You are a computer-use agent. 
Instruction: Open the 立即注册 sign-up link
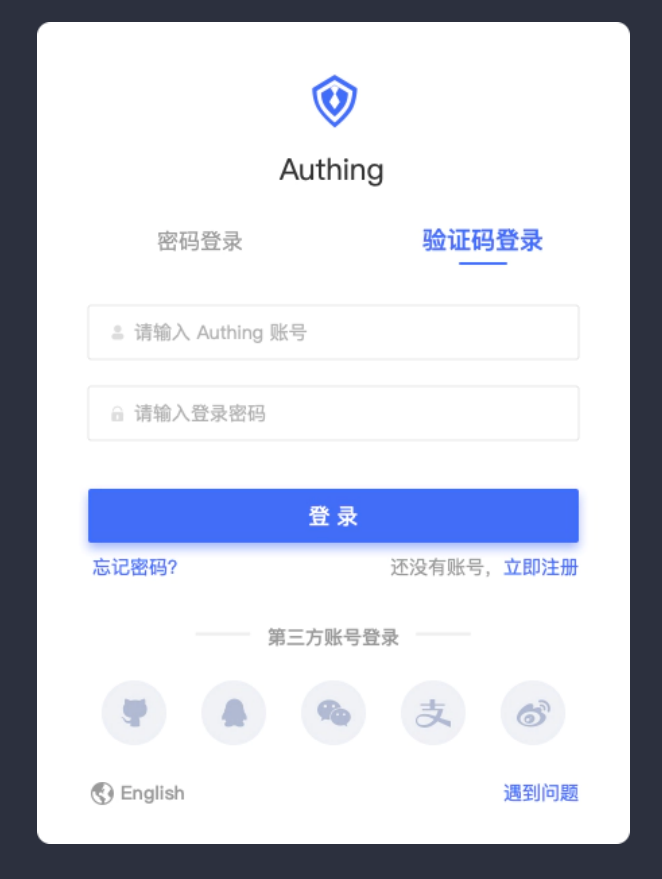[540, 568]
